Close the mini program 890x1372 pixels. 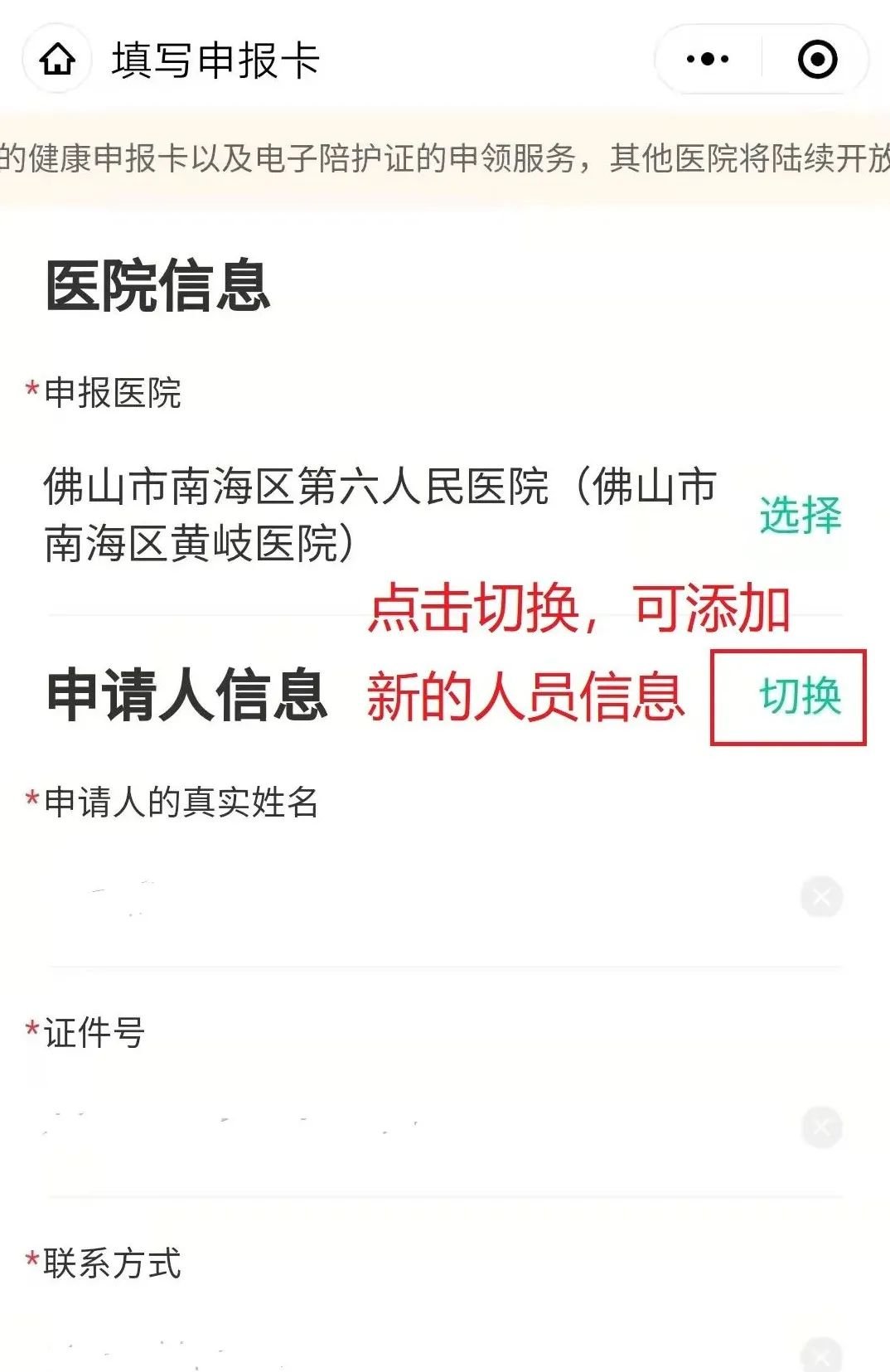click(x=817, y=60)
